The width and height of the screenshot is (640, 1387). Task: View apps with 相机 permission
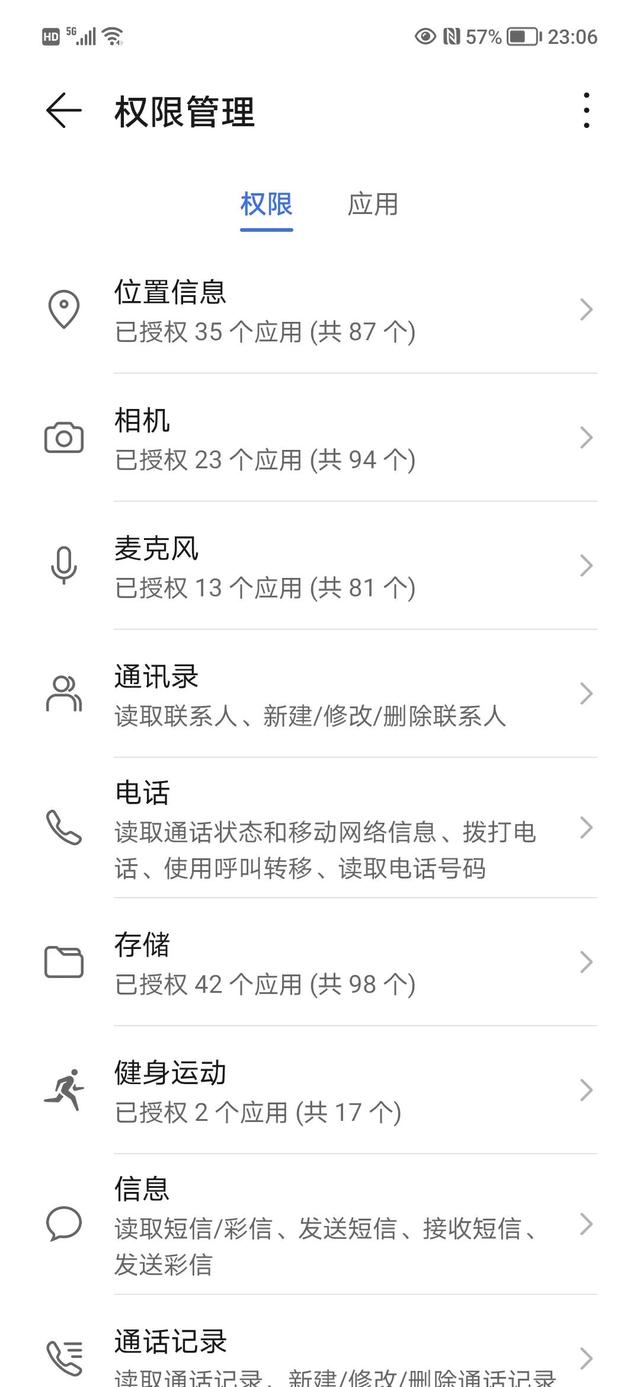pyautogui.click(x=320, y=438)
